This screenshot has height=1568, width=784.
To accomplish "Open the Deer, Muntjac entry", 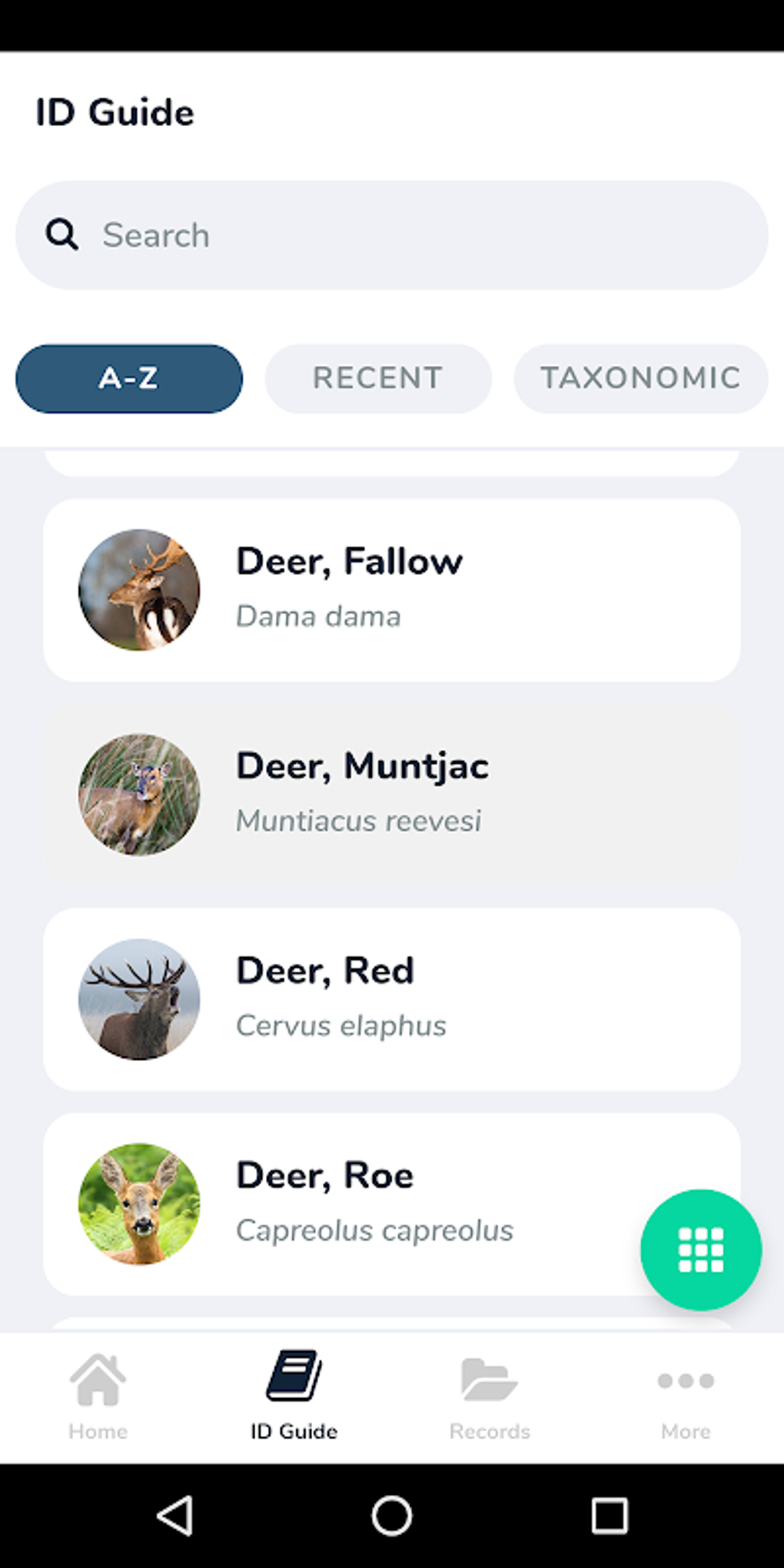I will tap(392, 792).
